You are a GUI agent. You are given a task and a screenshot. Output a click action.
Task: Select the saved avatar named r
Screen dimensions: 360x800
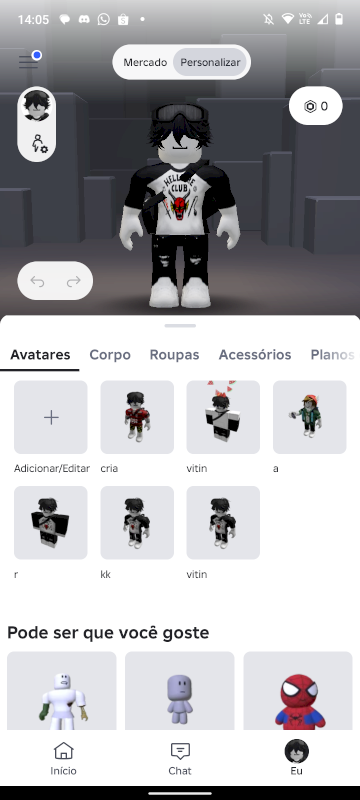click(x=50, y=523)
